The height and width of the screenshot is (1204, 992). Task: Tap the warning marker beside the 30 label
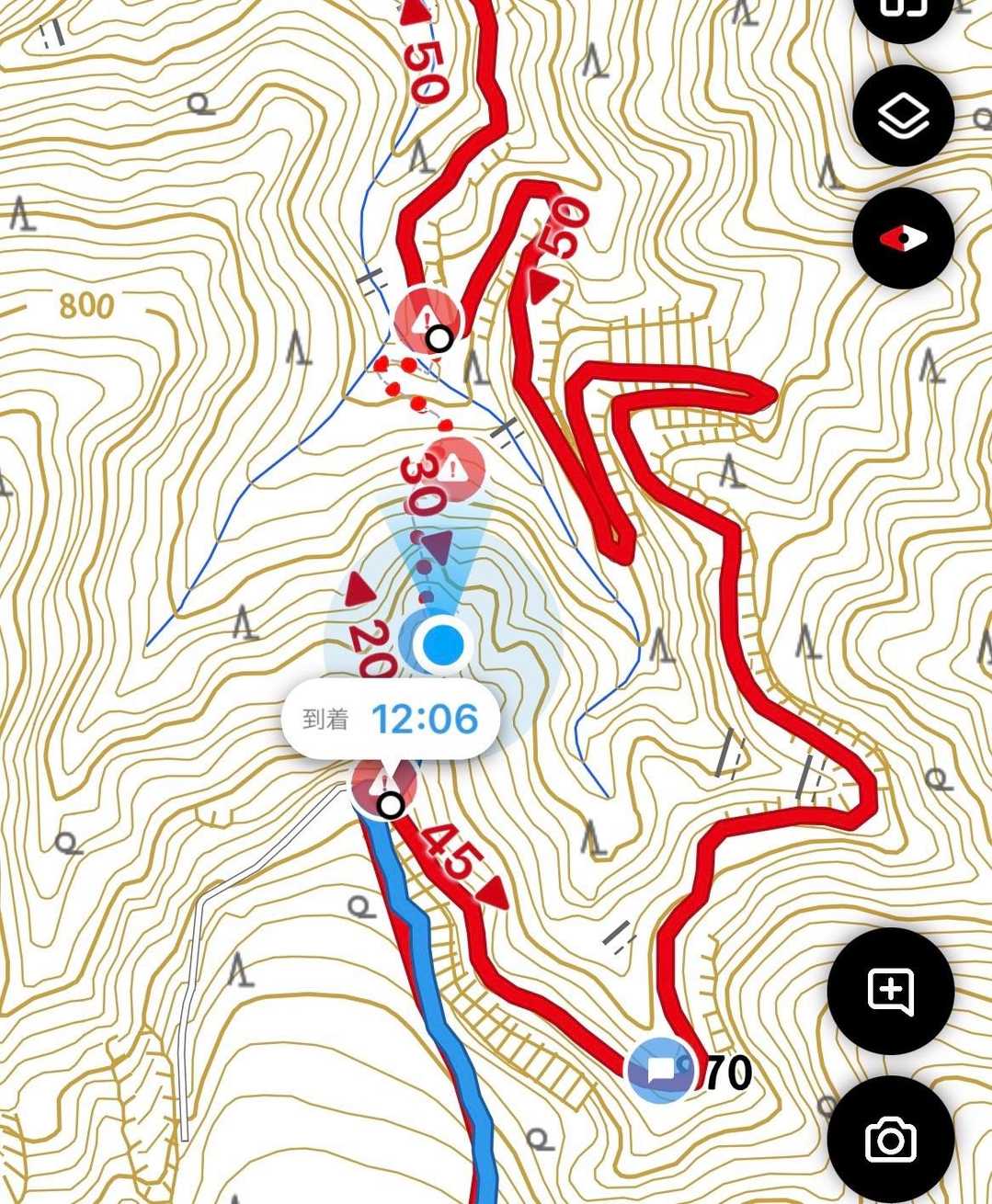click(x=451, y=471)
